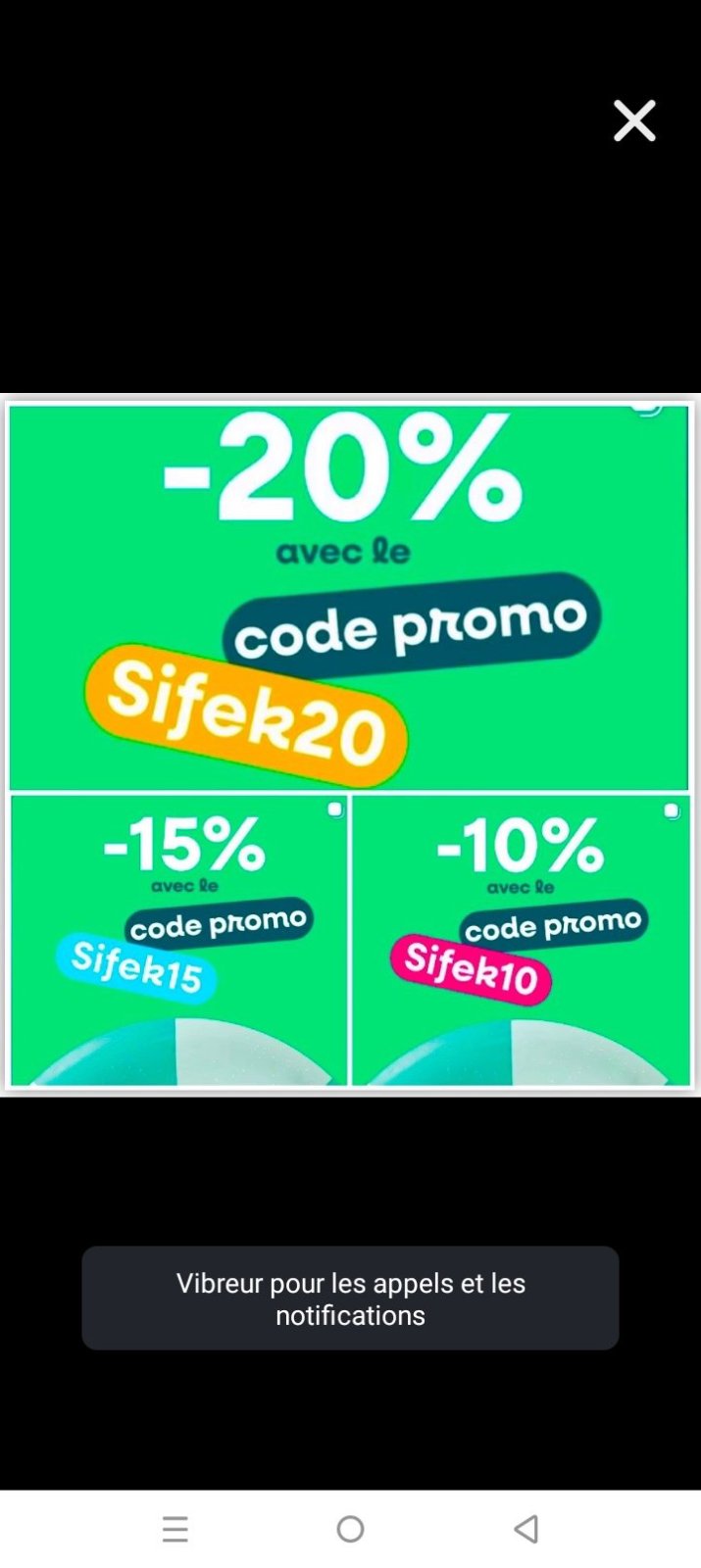Open the Sifek10 promo image
The height and width of the screenshot is (1568, 701).
click(x=521, y=940)
